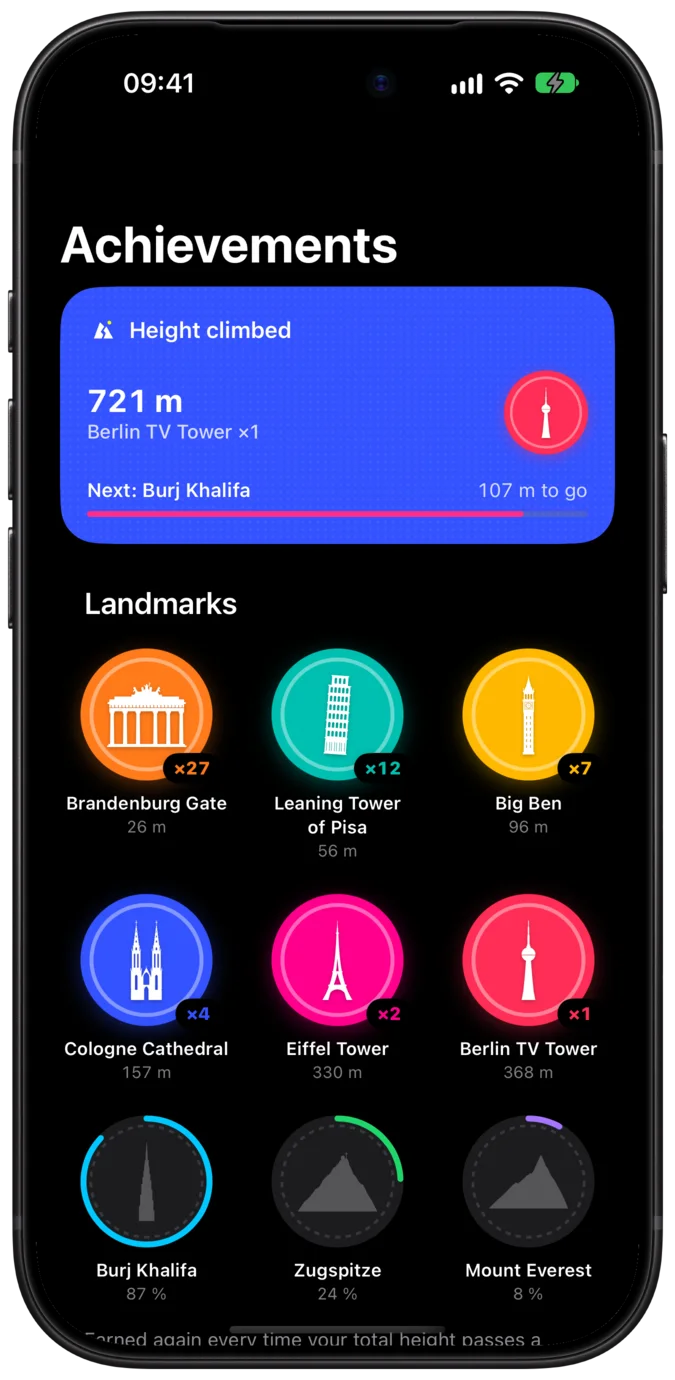Screen dimensions: 675x1380
Task: Check the Mount Everest progress badge
Action: 528,1182
